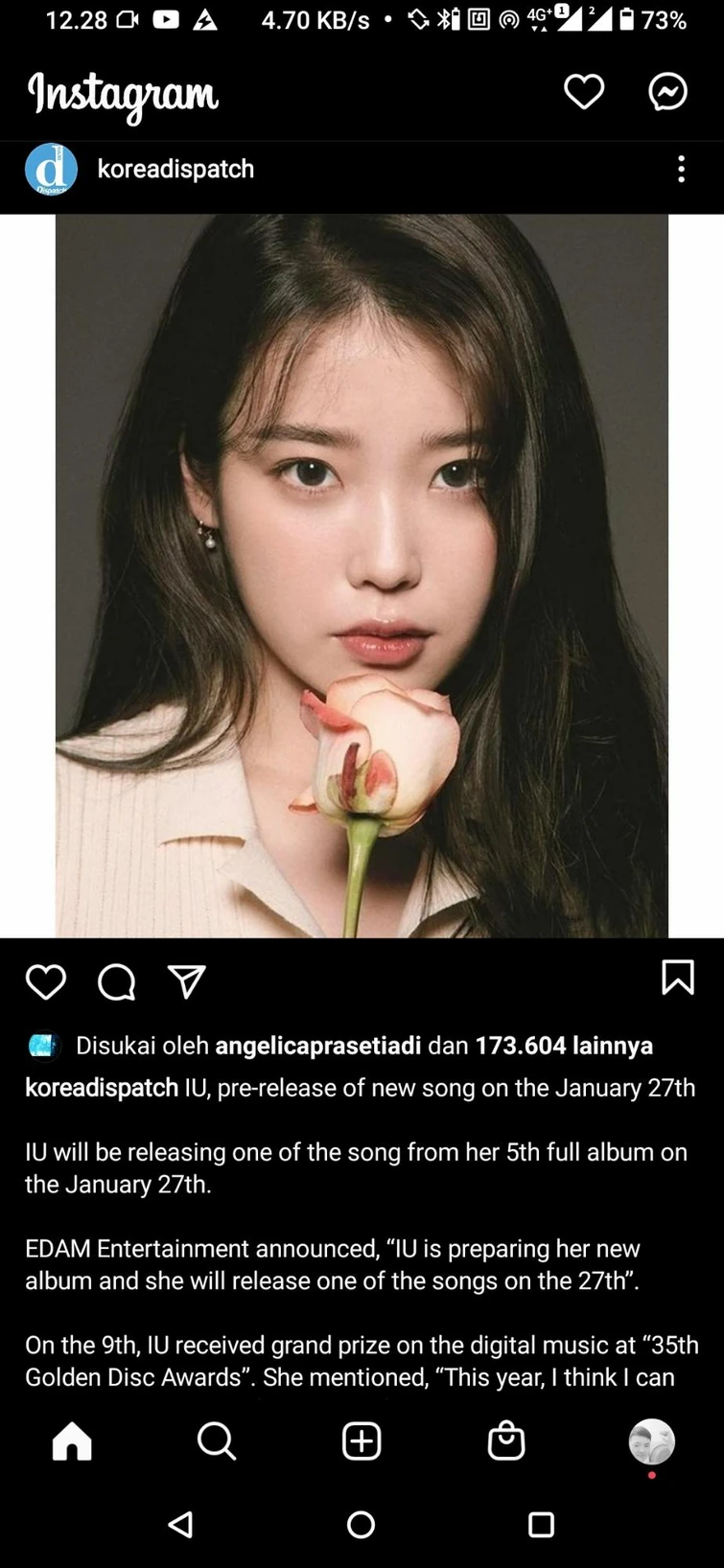
Task: Open angelicaprasetiadi's profile from the likes line
Action: click(317, 1046)
